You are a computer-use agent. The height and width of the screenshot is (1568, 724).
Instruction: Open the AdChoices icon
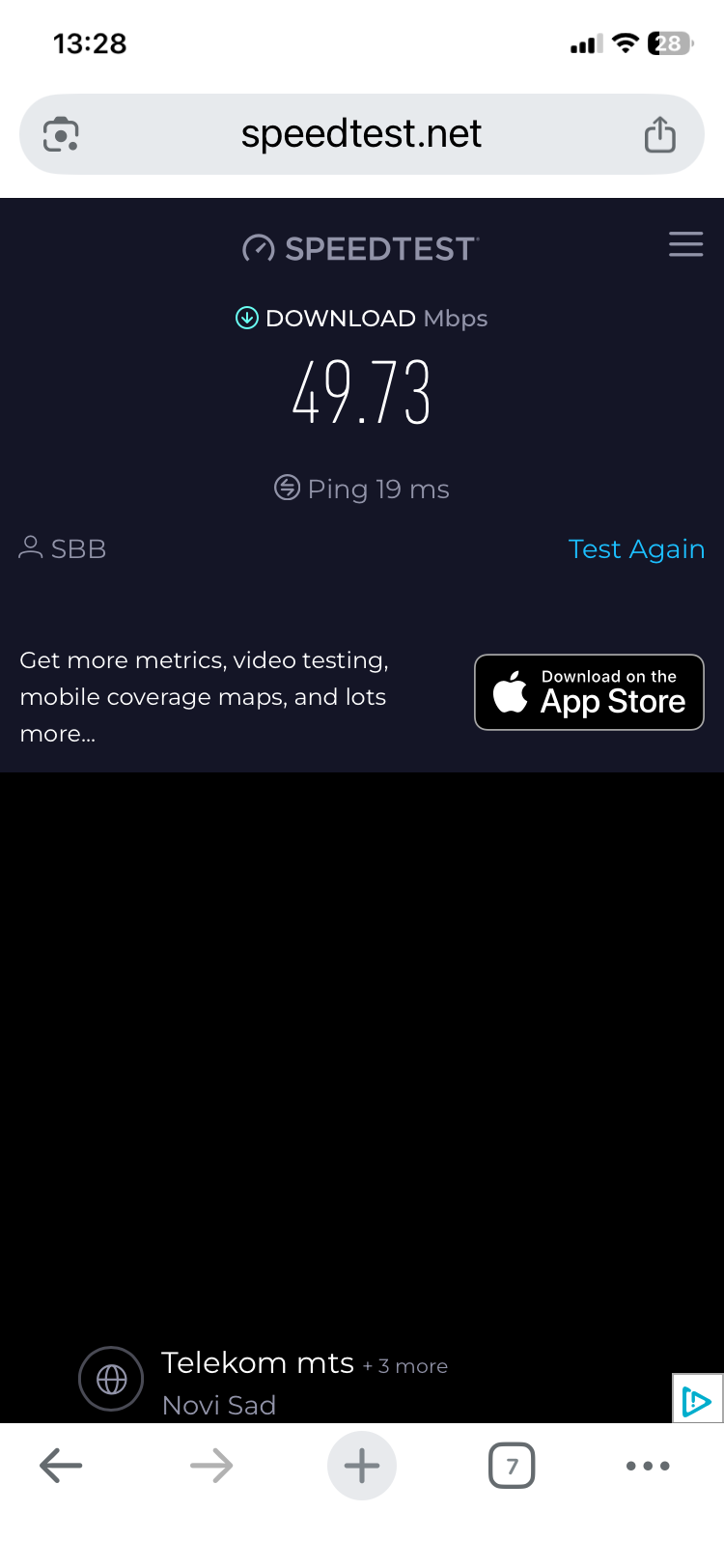pos(697,1400)
